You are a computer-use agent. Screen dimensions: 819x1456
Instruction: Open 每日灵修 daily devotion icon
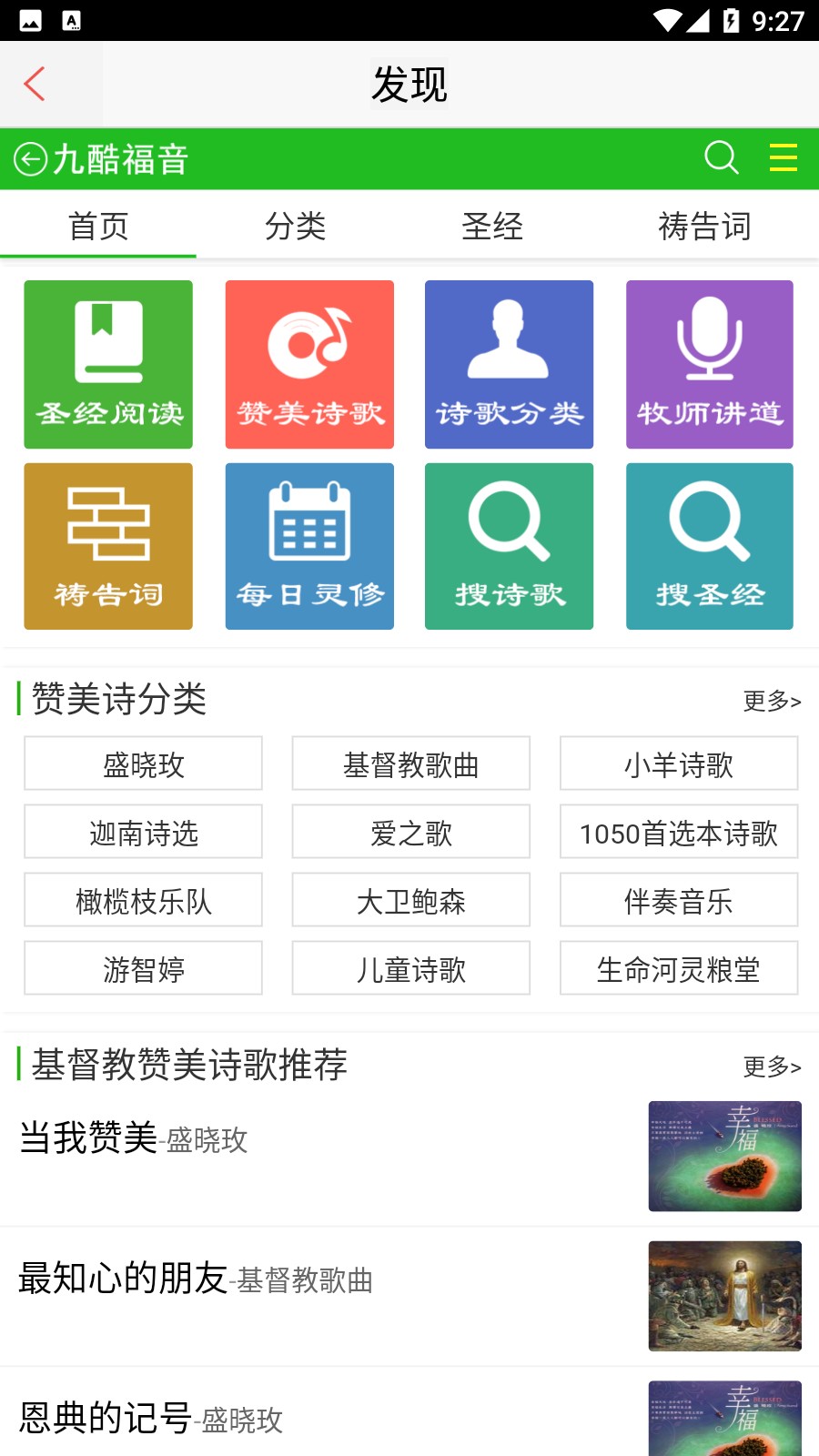[x=308, y=546]
